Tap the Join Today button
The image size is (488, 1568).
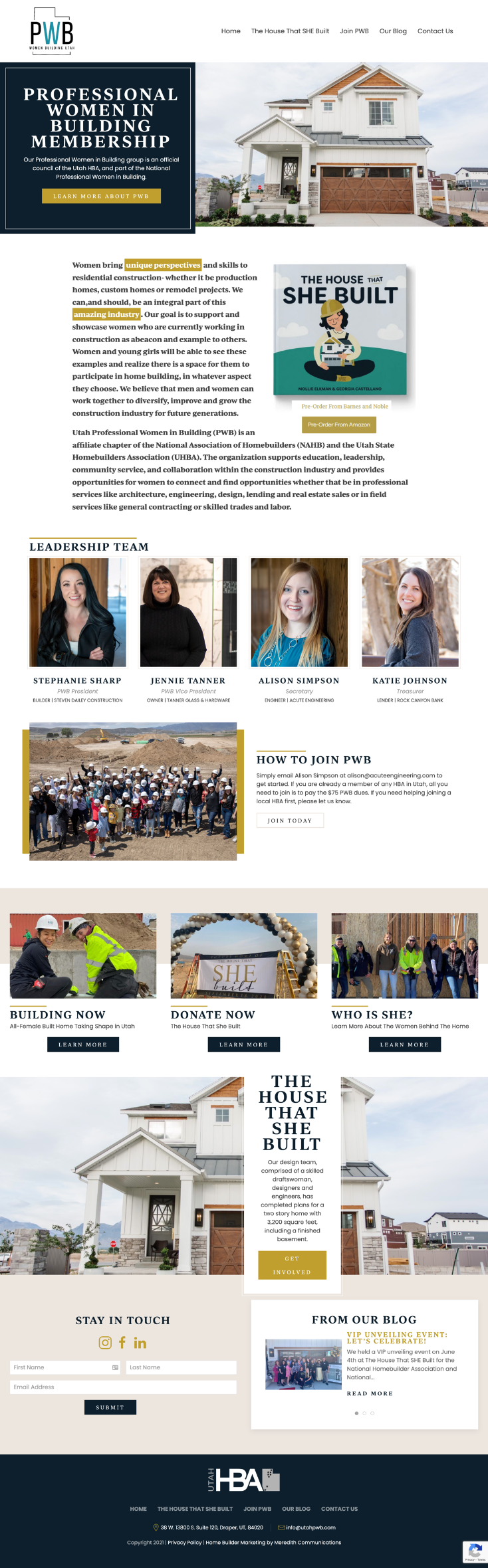click(x=290, y=821)
